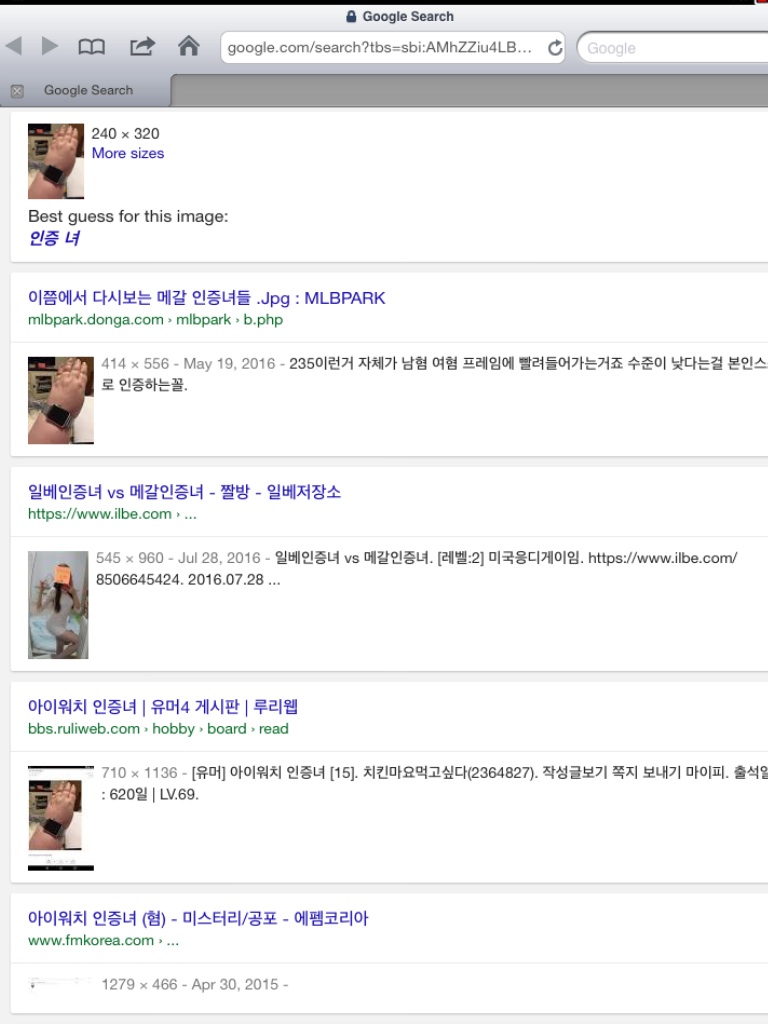Go to the browser home page
The width and height of the screenshot is (768, 1024).
click(189, 46)
